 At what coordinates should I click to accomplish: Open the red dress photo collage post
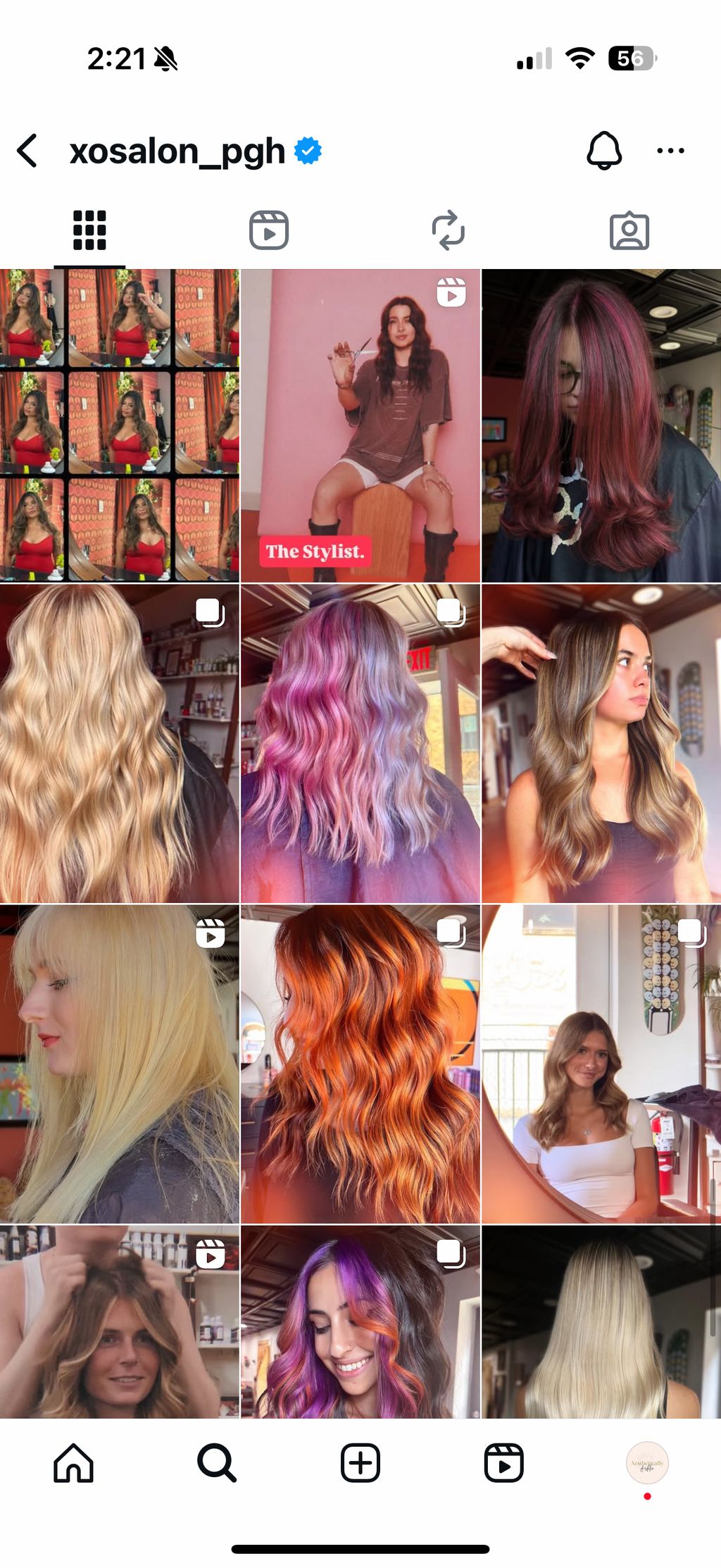tap(120, 425)
